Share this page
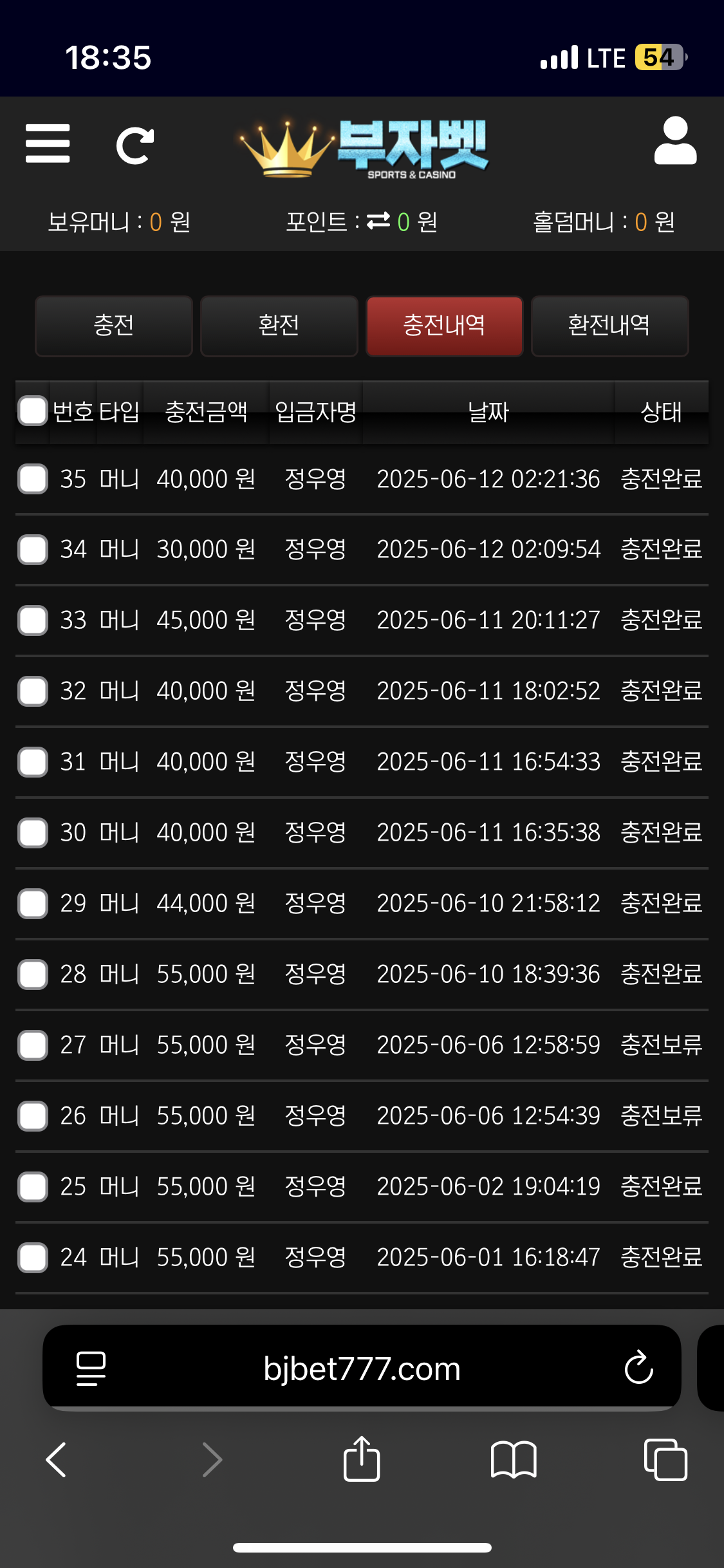 362,1458
